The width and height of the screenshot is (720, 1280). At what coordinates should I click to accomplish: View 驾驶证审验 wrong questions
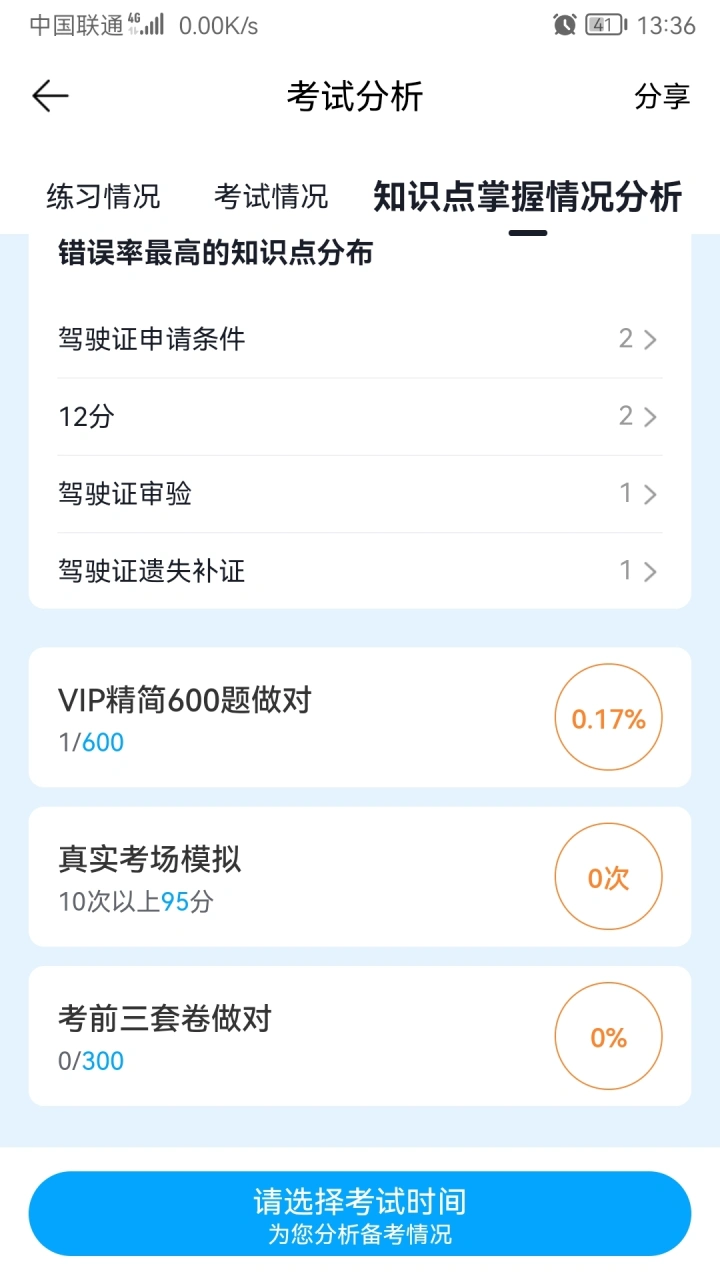click(360, 494)
